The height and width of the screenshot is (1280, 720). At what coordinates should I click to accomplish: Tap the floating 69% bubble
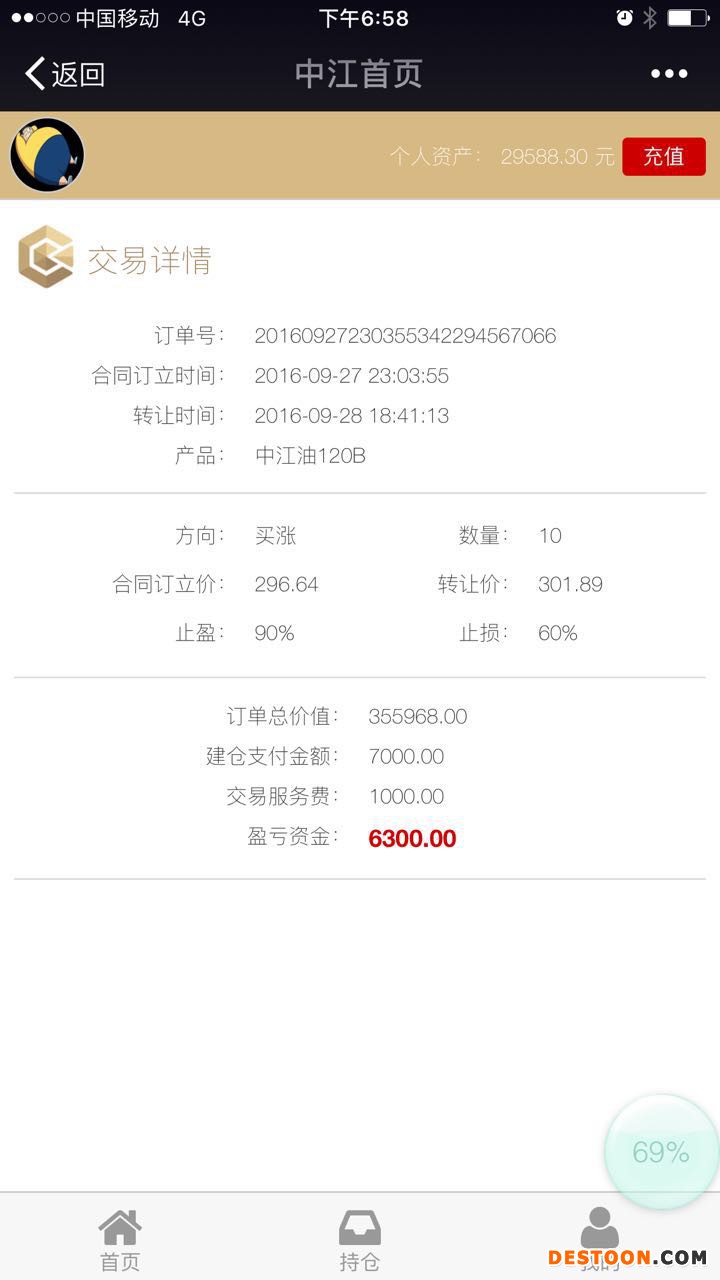coord(661,1152)
